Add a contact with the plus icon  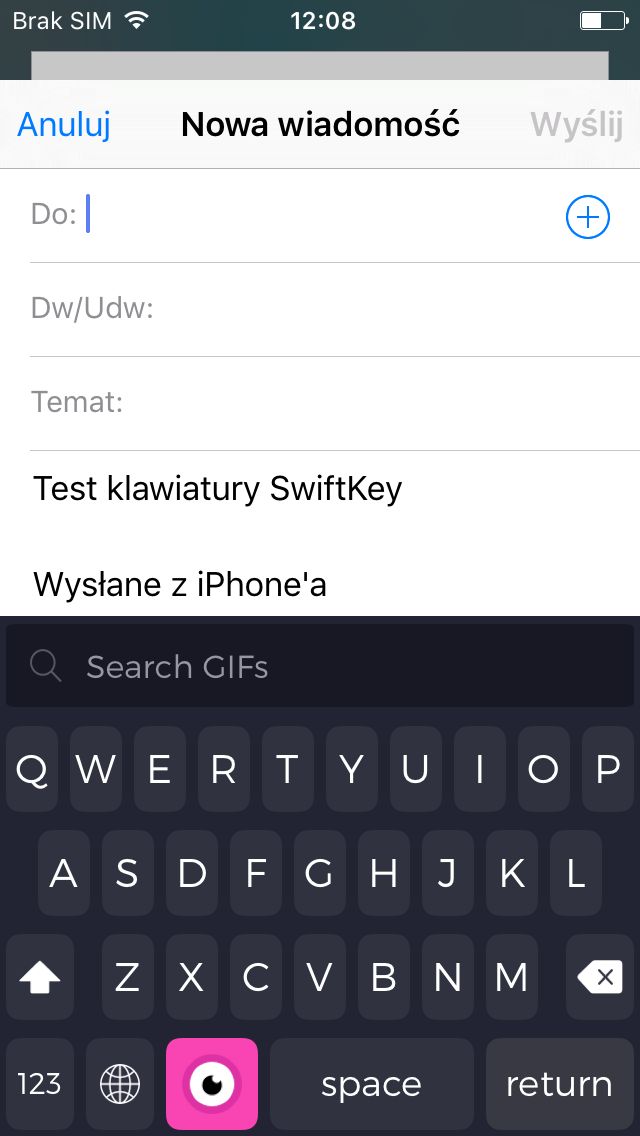588,217
